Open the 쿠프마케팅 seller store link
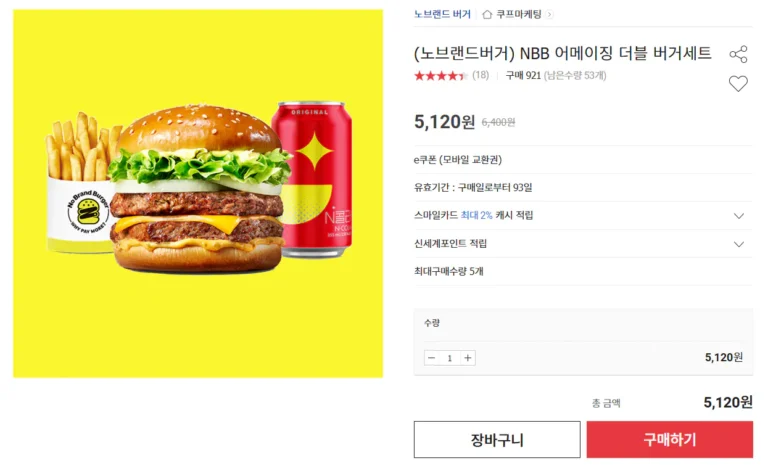768x471 pixels. pos(518,14)
